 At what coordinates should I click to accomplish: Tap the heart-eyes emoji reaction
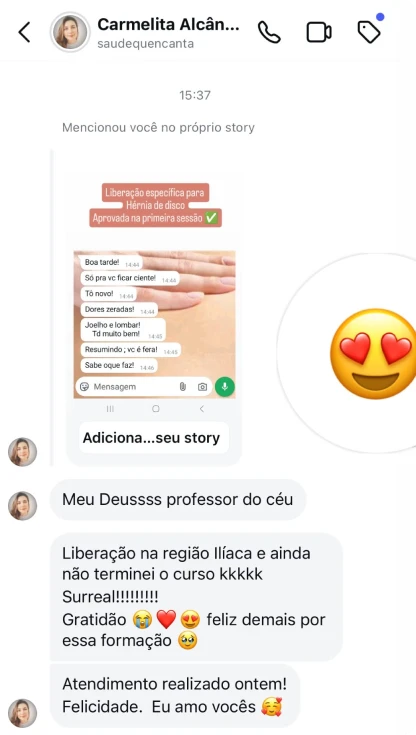point(372,353)
